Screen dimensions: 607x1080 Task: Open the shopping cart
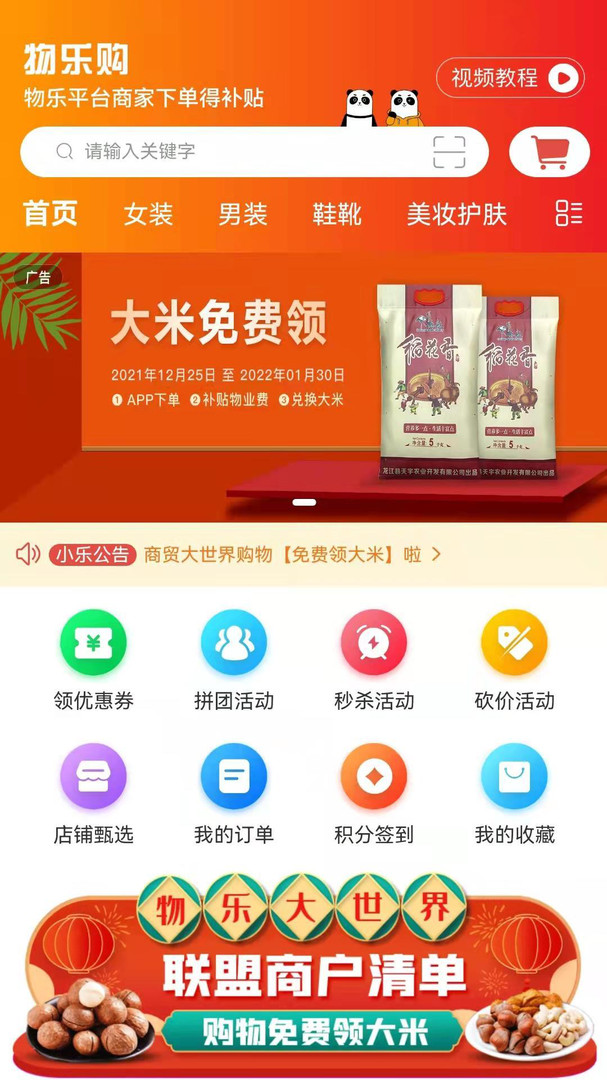pos(549,152)
